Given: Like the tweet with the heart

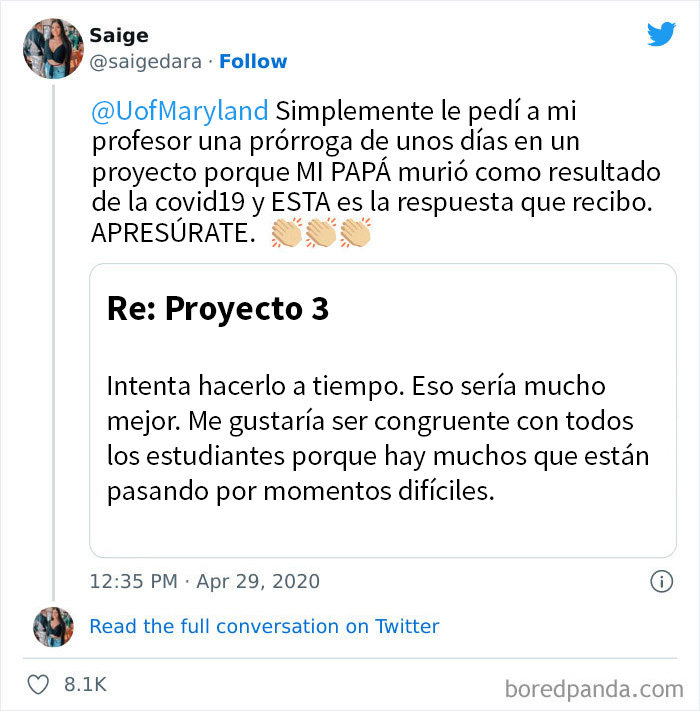Looking at the screenshot, I should [37, 685].
